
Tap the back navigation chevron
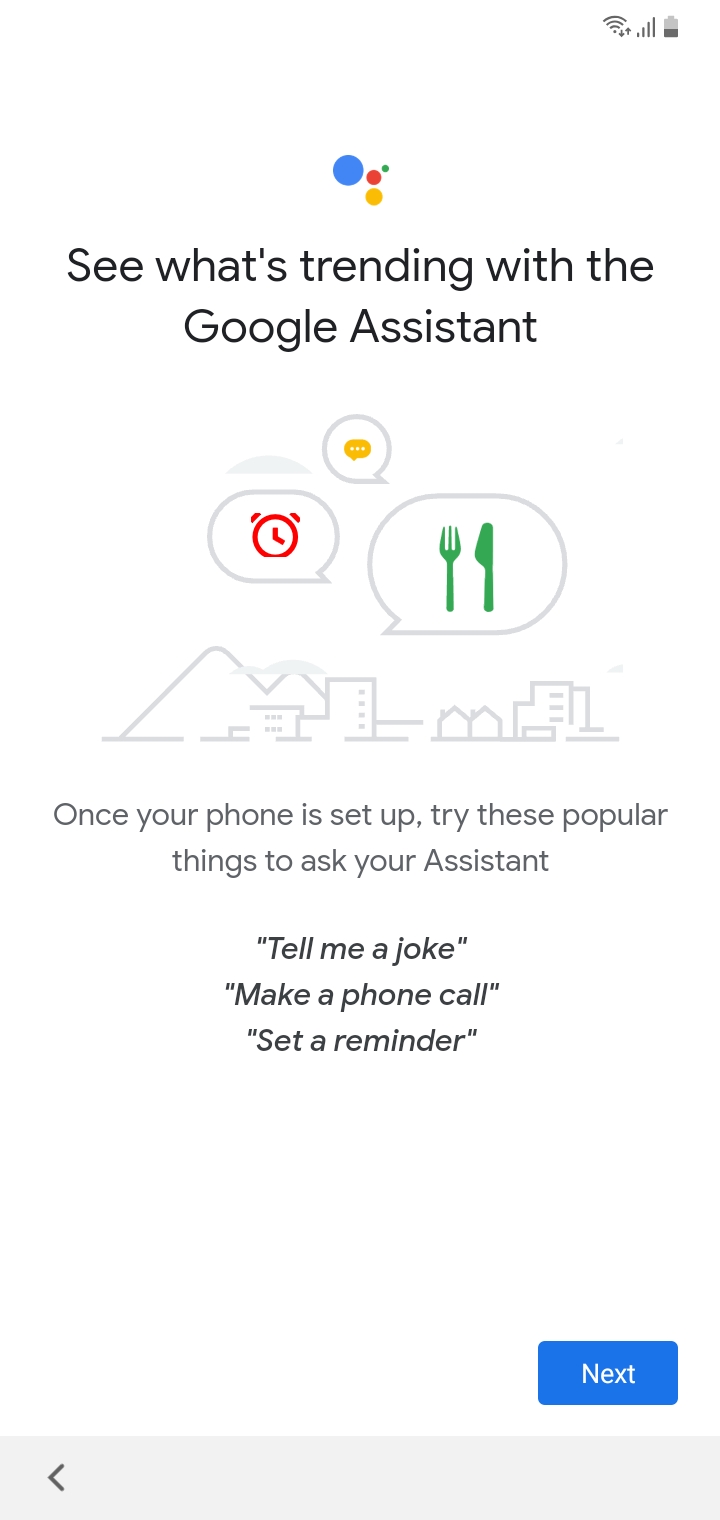(x=56, y=1476)
